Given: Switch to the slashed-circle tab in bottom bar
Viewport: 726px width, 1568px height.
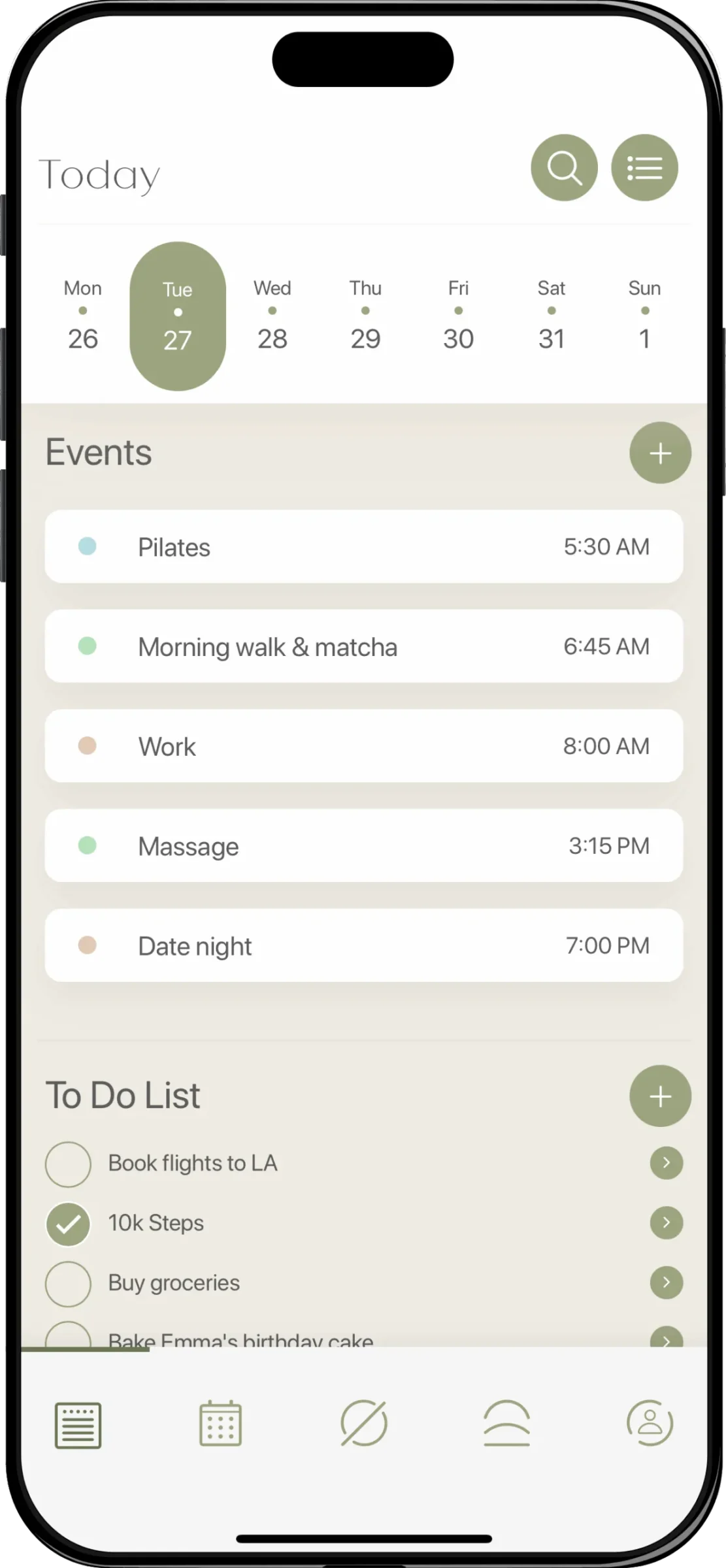Looking at the screenshot, I should click(364, 1423).
